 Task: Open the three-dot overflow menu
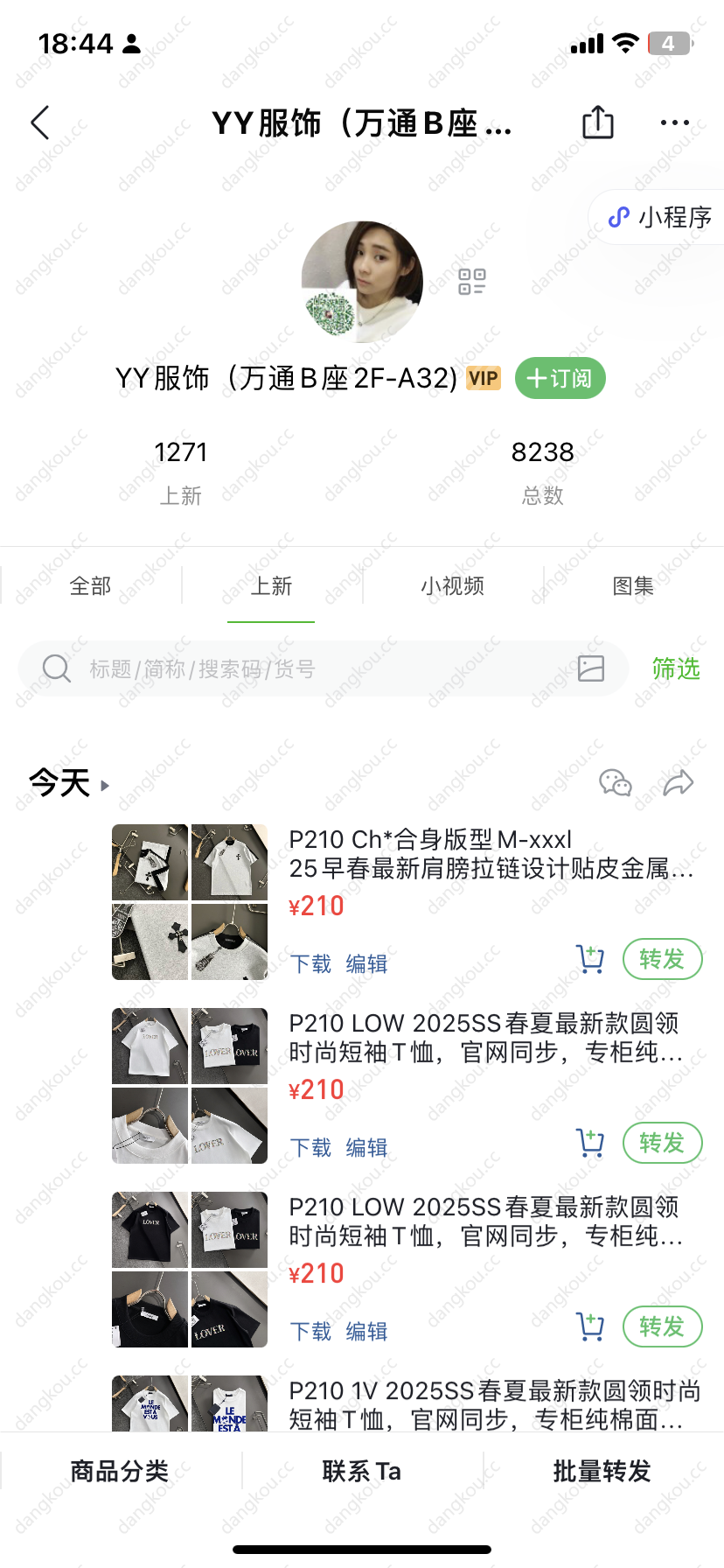674,123
